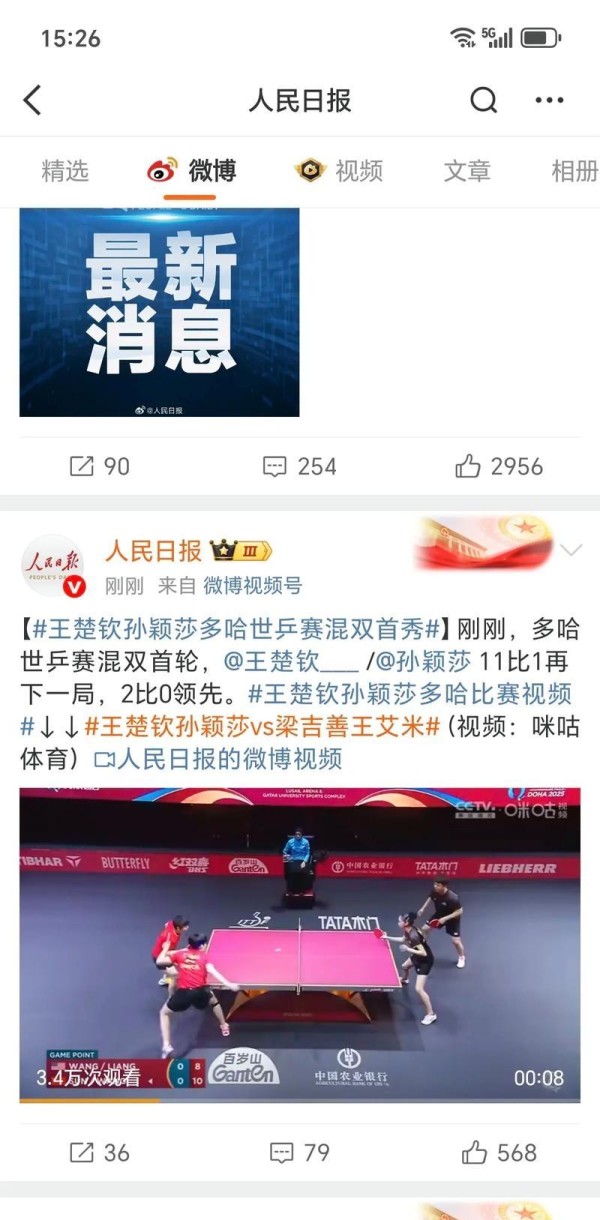Open the 人民日报的微博视频 link
600x1220 pixels.
(x=218, y=759)
